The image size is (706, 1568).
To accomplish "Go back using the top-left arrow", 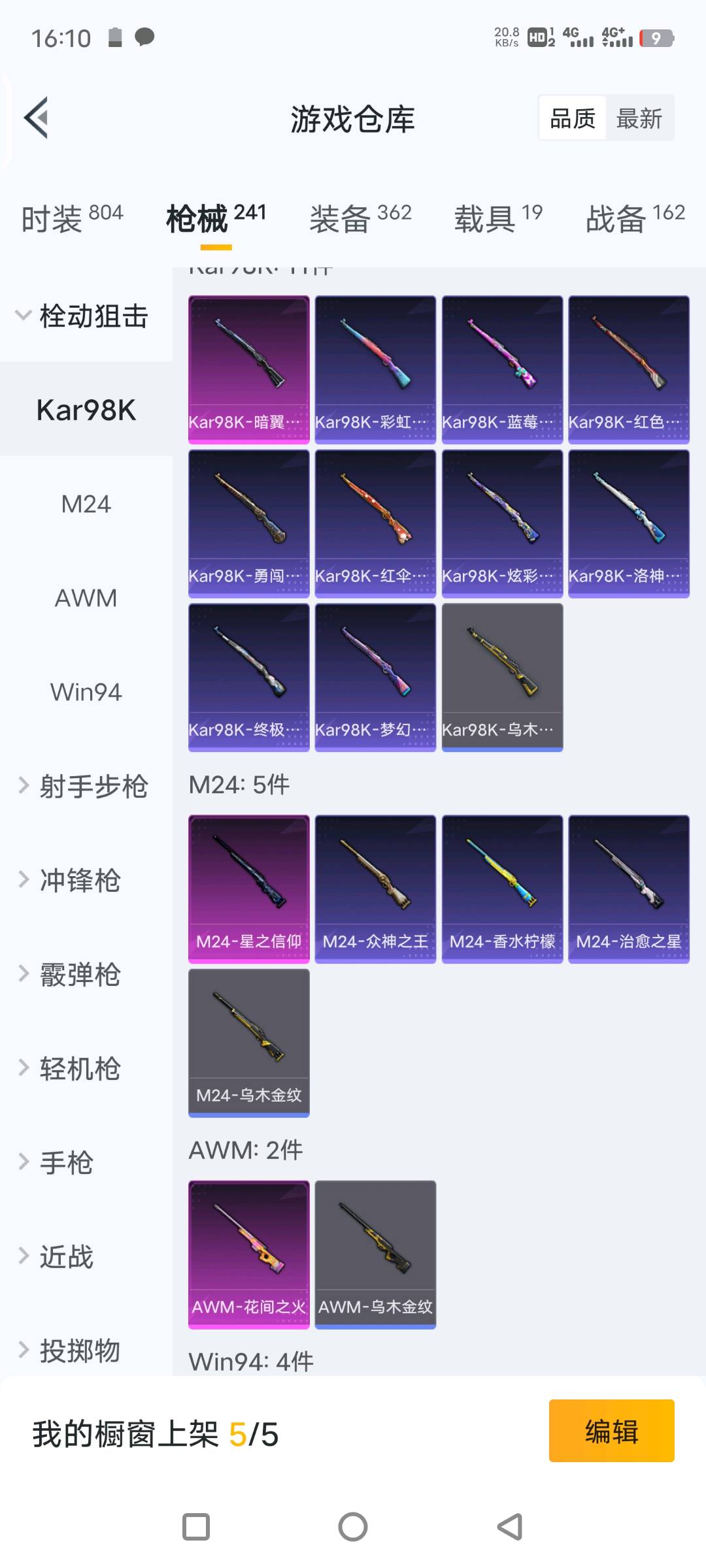I will click(x=37, y=118).
